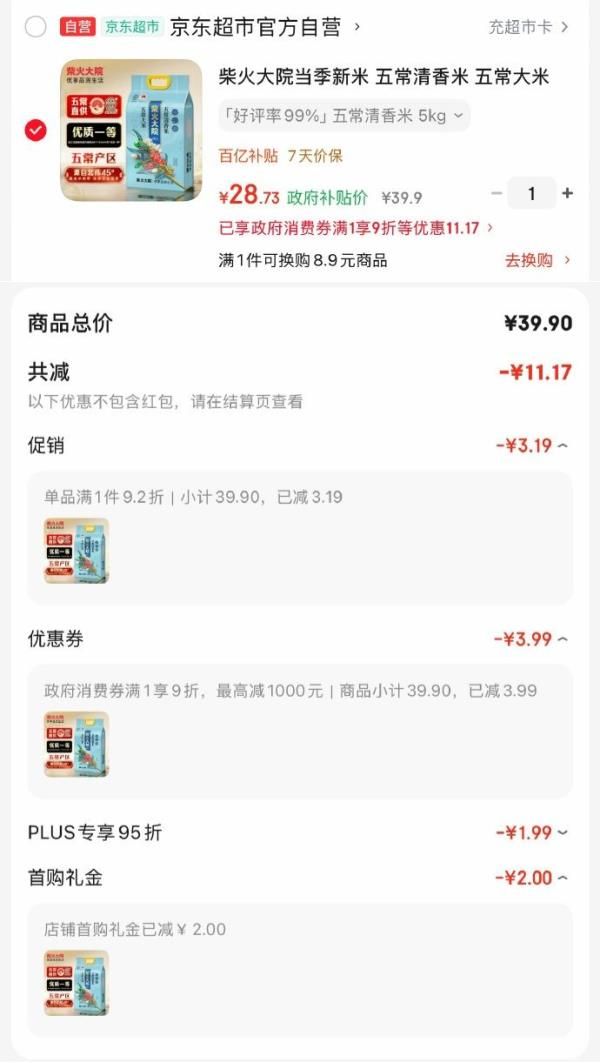Edit the quantity field showing 1
This screenshot has height=1063, width=600.
click(x=531, y=193)
